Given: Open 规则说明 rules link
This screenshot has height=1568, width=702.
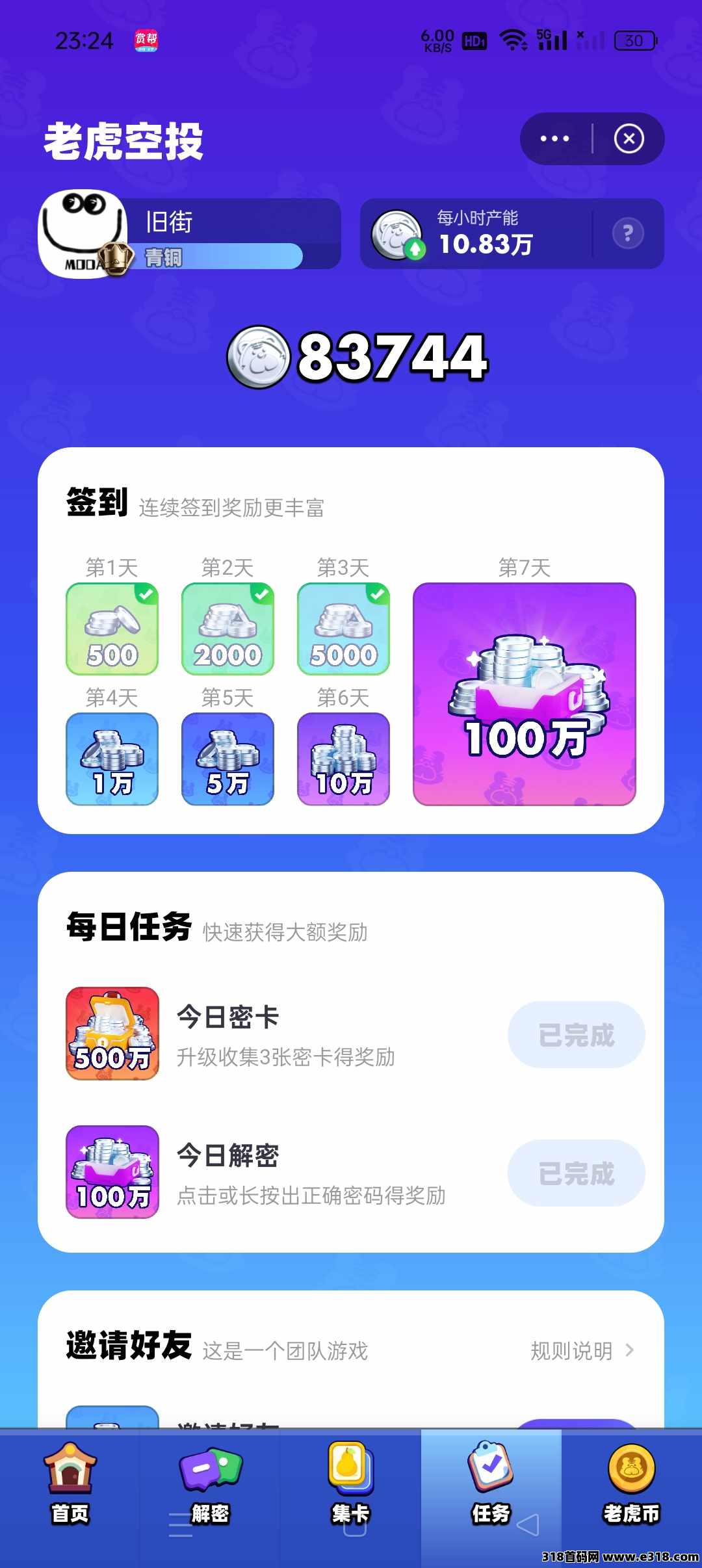Looking at the screenshot, I should tap(582, 1350).
